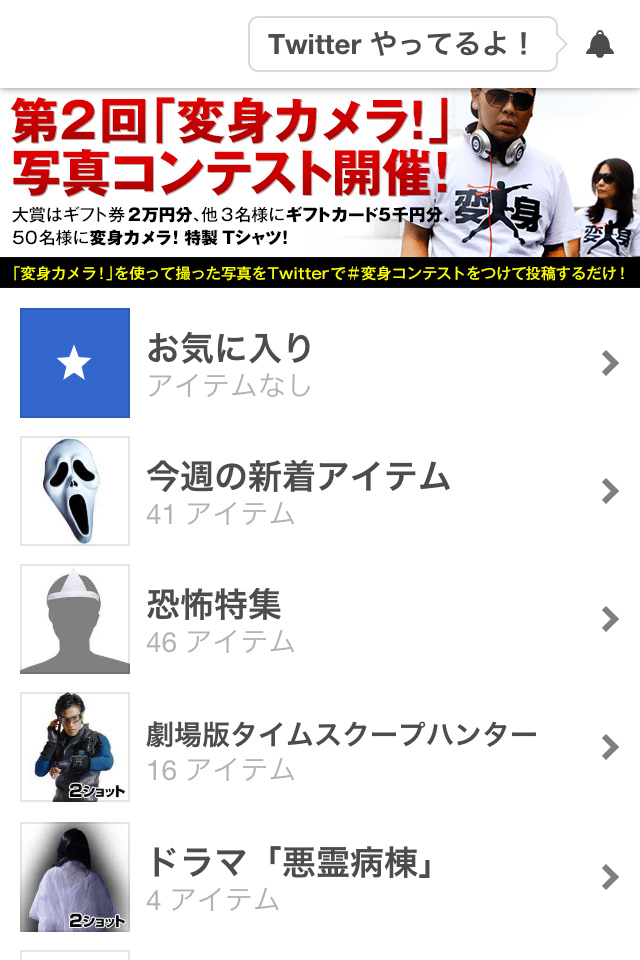Open 今週の新着アイテム
The image size is (640, 960).
coord(320,491)
